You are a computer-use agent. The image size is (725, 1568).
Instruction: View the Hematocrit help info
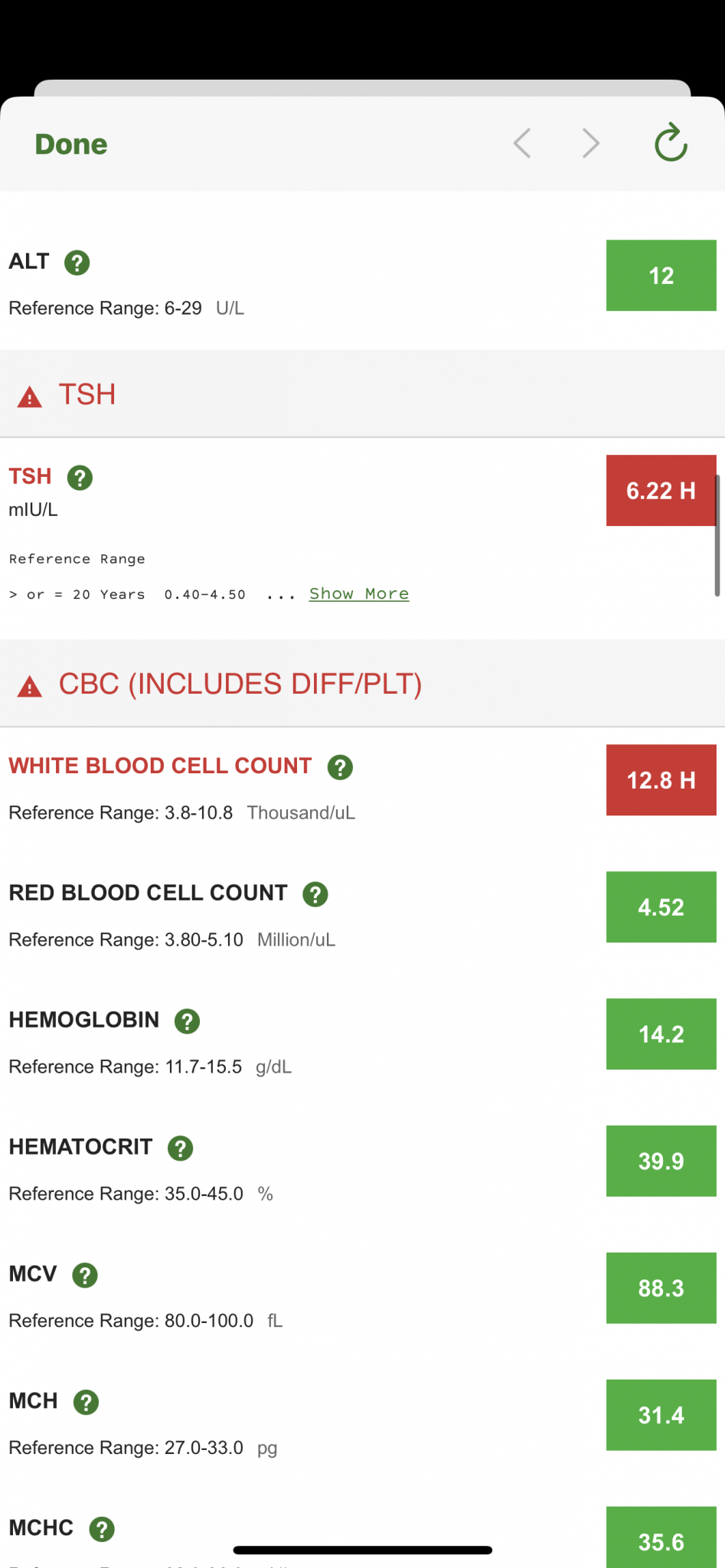tap(180, 1148)
